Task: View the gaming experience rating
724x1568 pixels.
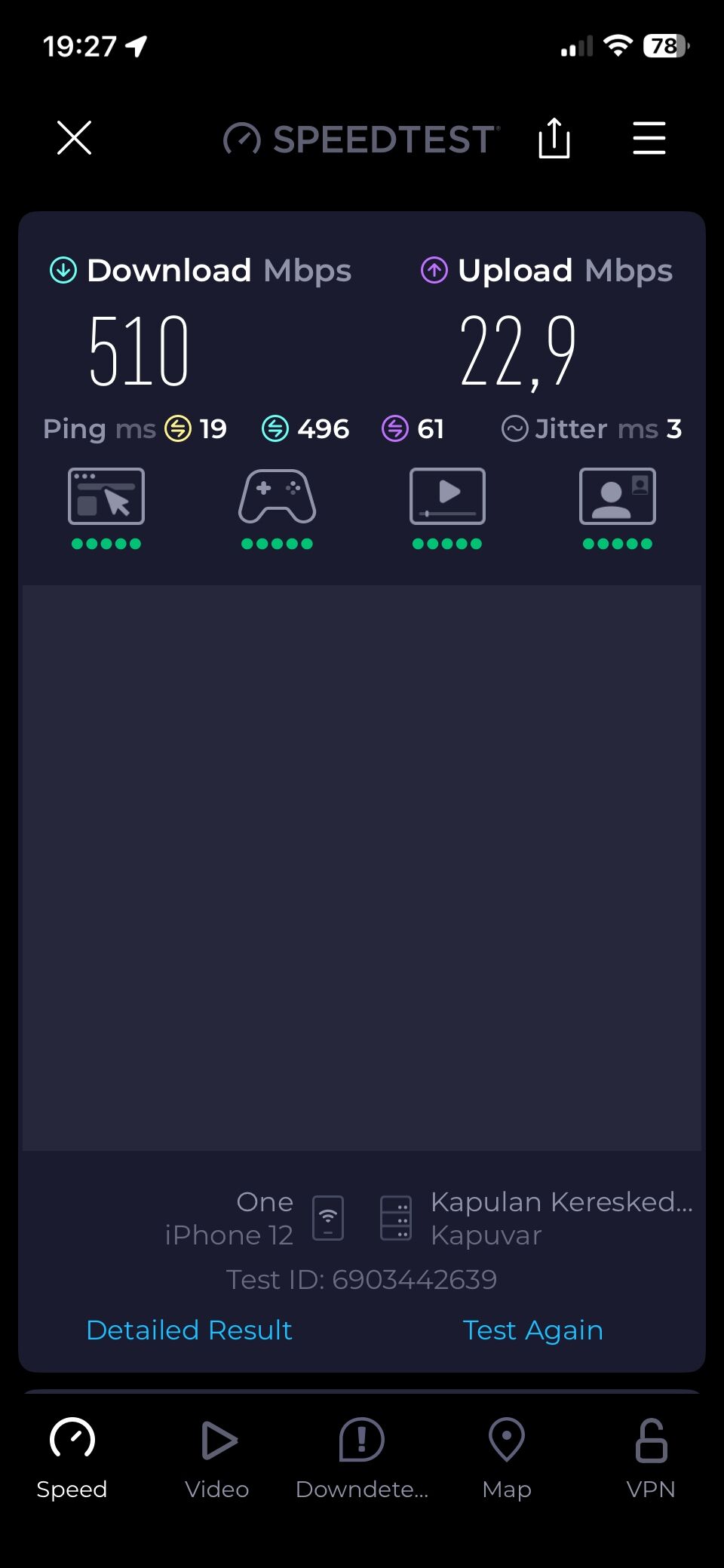Action: click(277, 505)
